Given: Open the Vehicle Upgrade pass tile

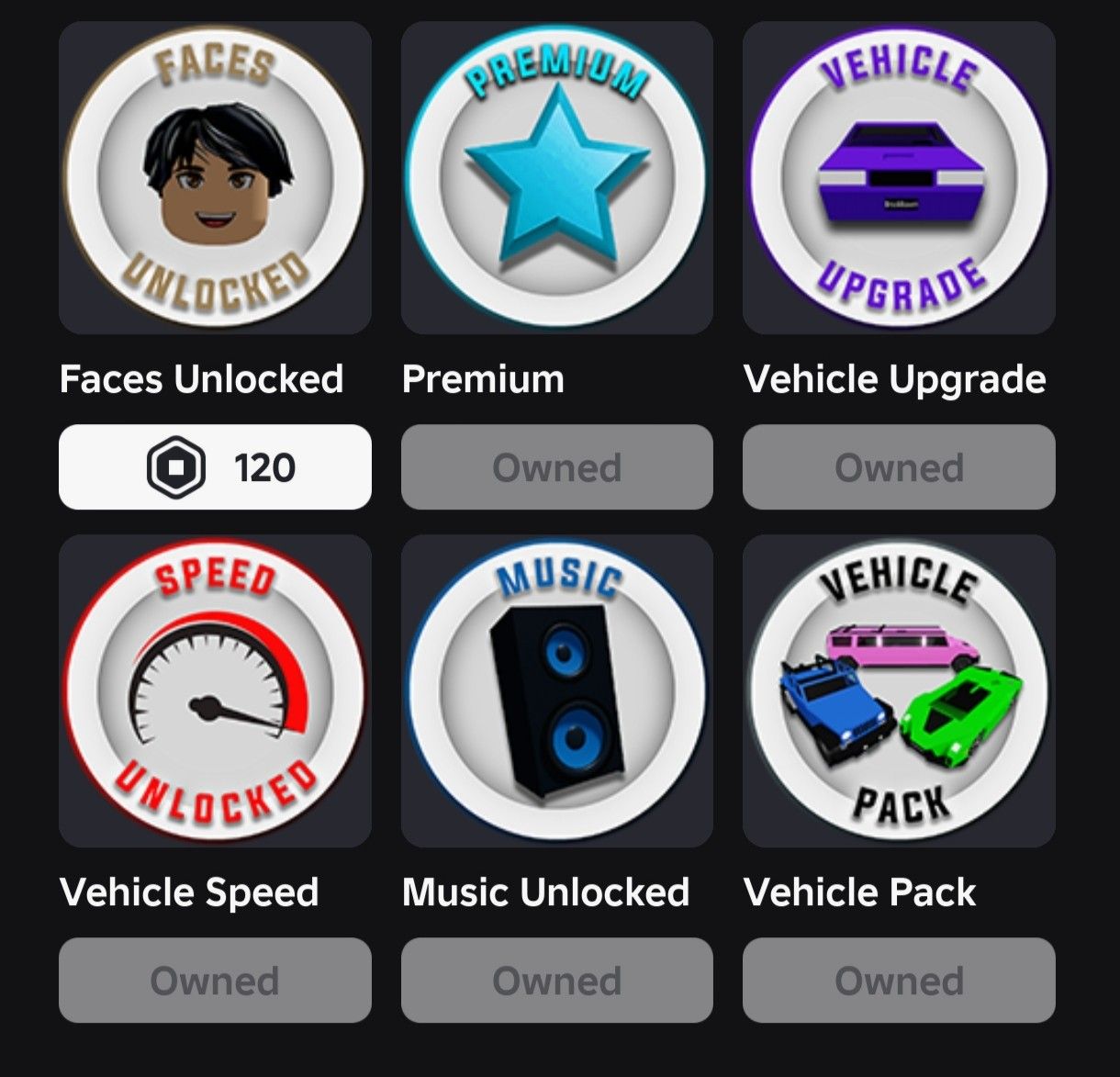Looking at the screenshot, I should (899, 177).
